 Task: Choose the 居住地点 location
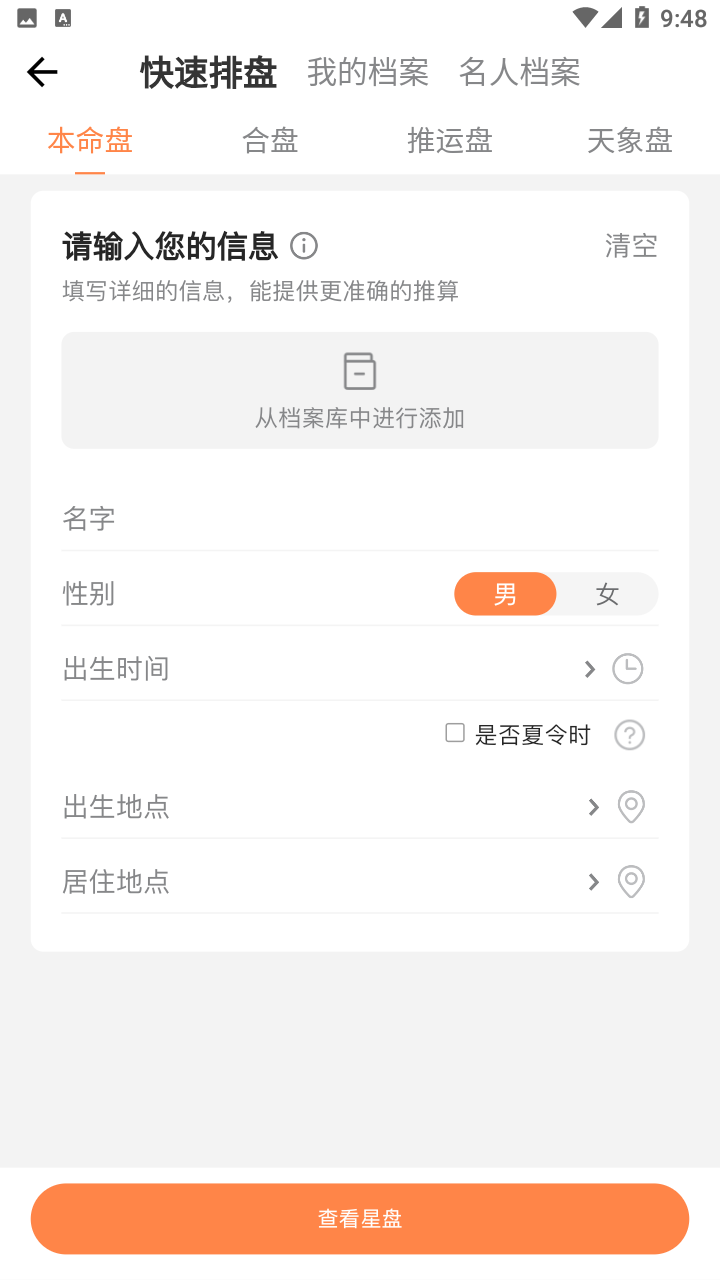coord(360,881)
